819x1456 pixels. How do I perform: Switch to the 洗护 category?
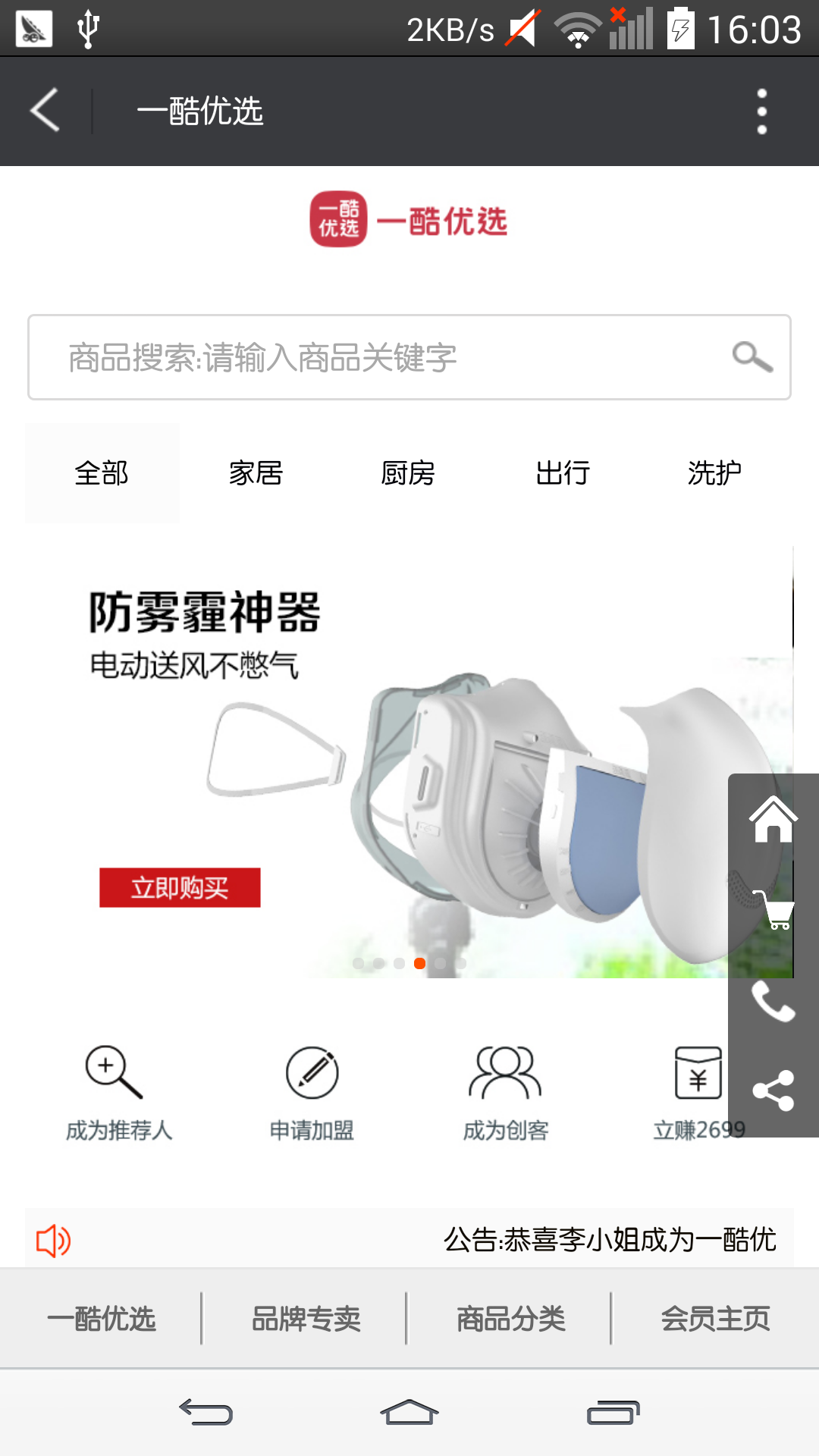point(714,473)
